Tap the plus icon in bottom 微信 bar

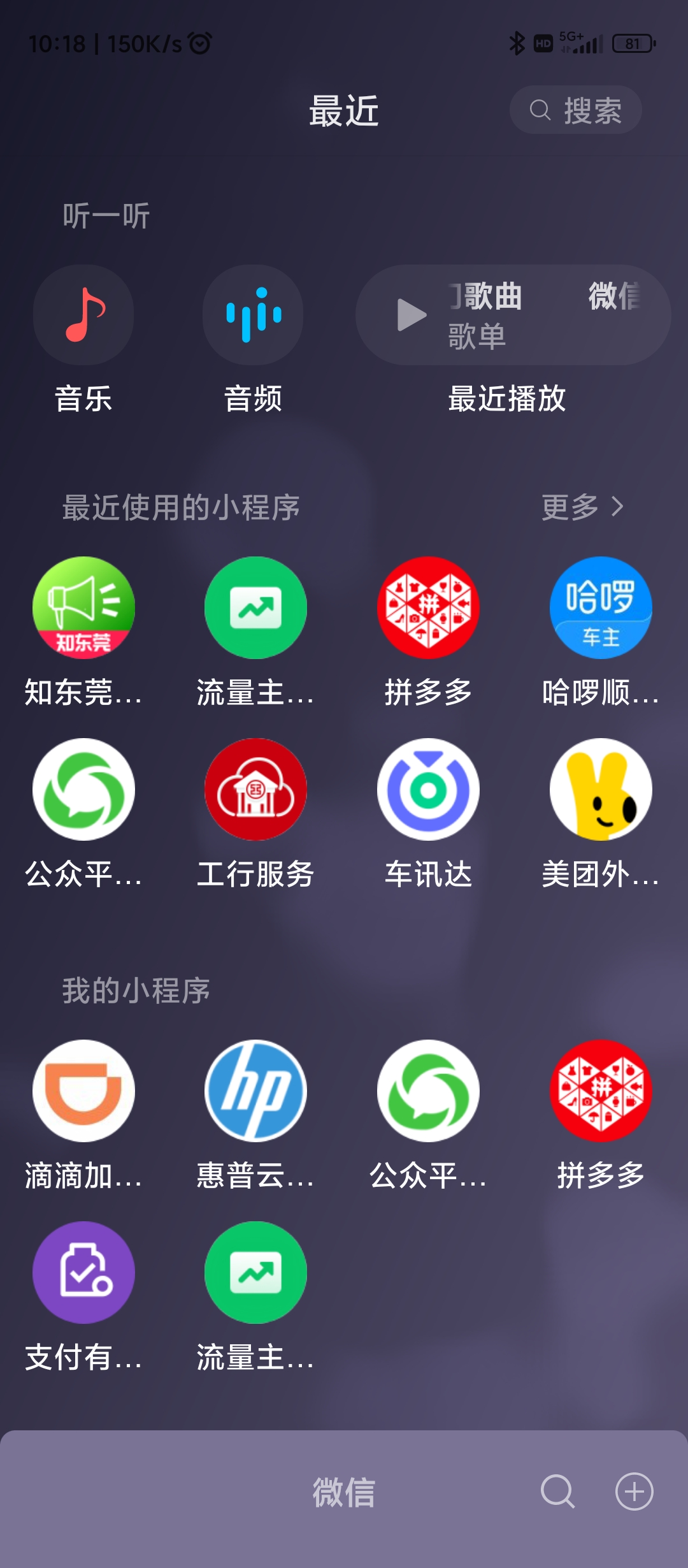tap(634, 1492)
